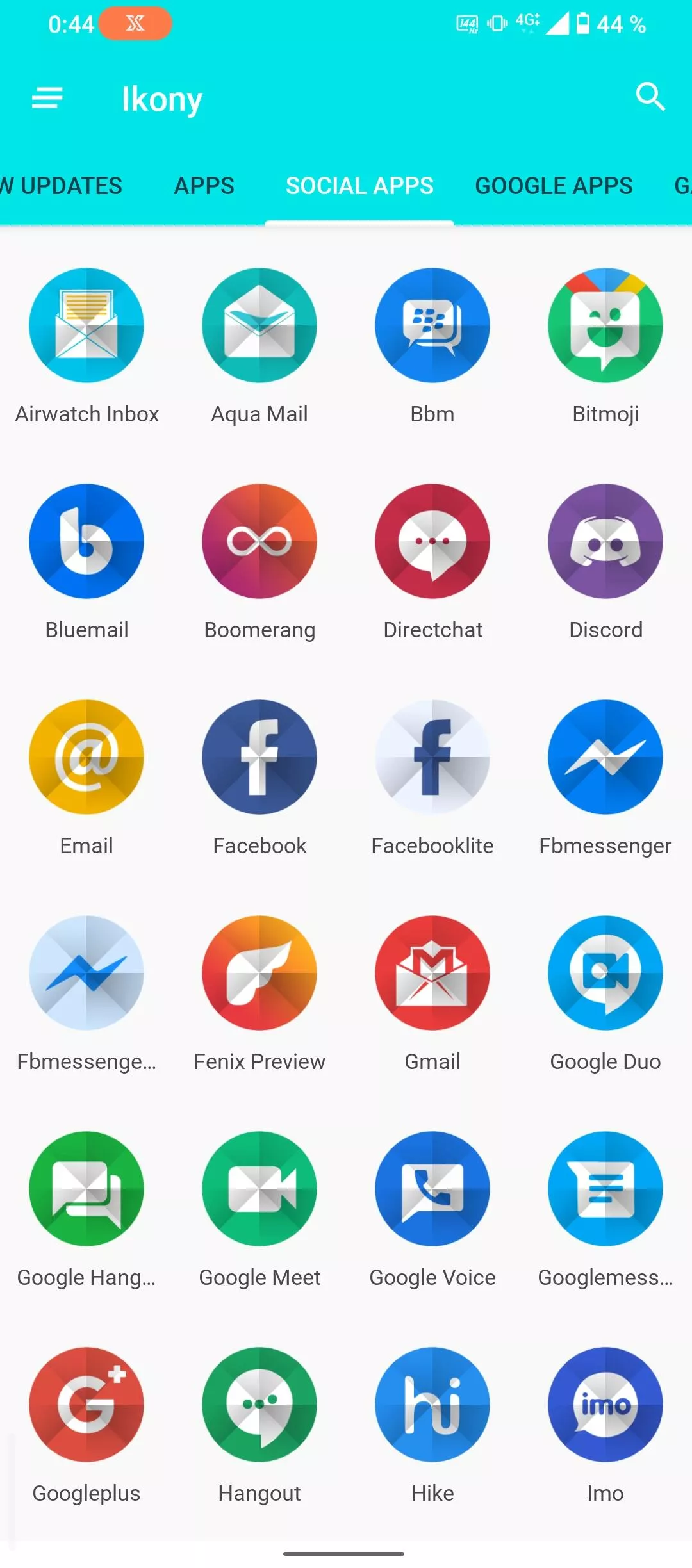Viewport: 692px width, 1568px height.
Task: Choose the Google Duo icon
Action: pyautogui.click(x=605, y=973)
